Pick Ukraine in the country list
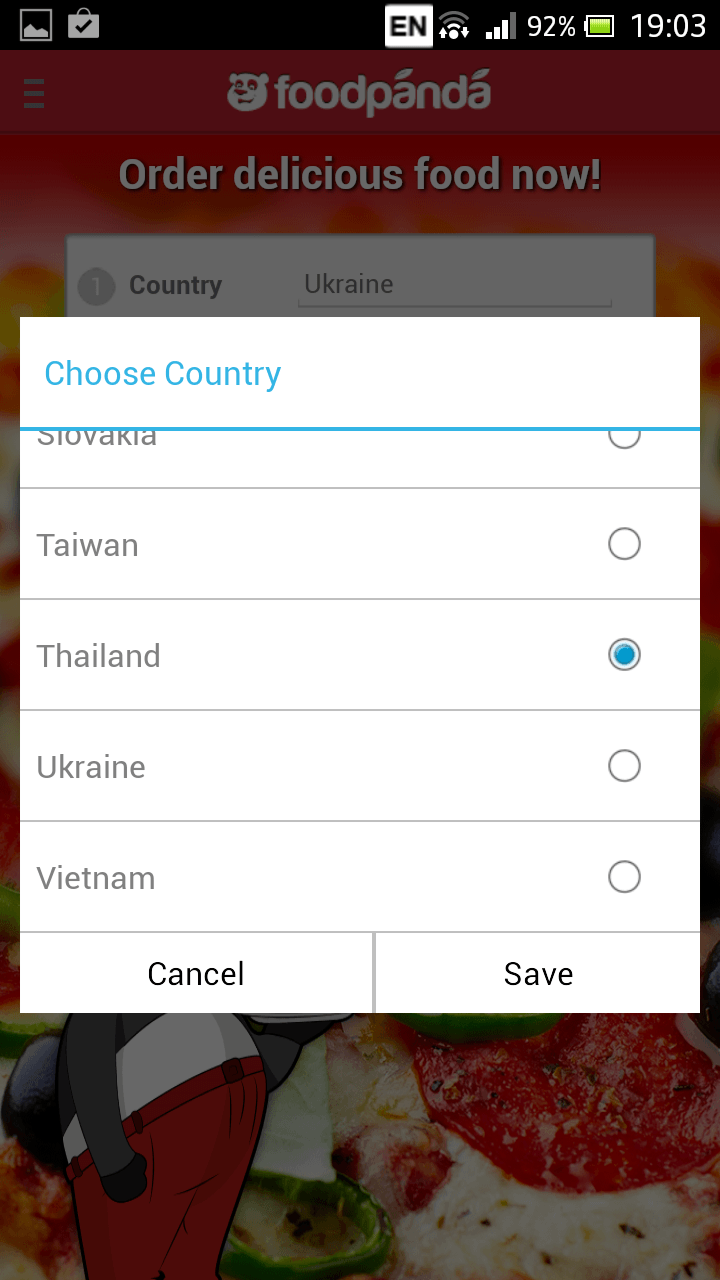720x1280 pixels. tap(359, 766)
